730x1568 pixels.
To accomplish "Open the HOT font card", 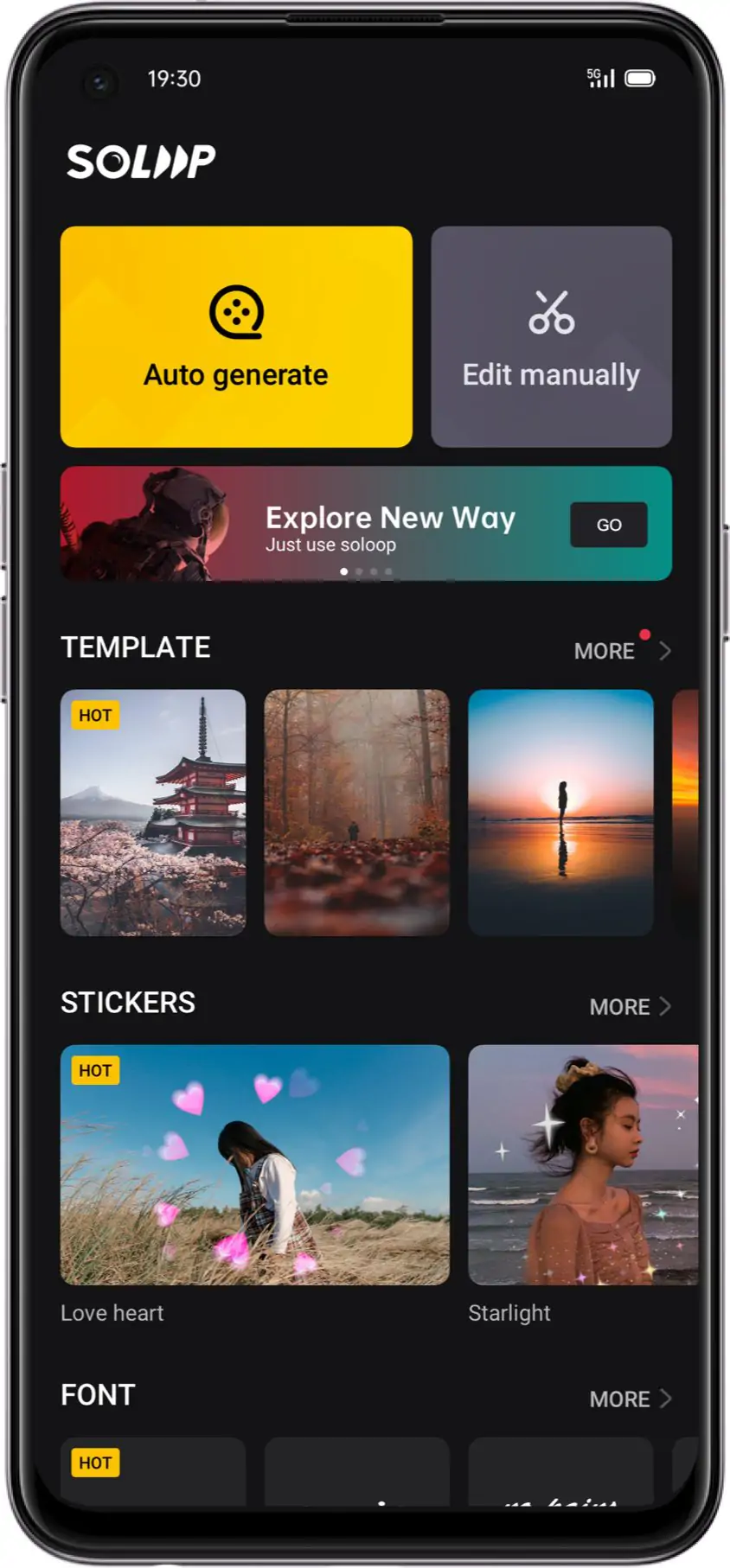I will [153, 1472].
